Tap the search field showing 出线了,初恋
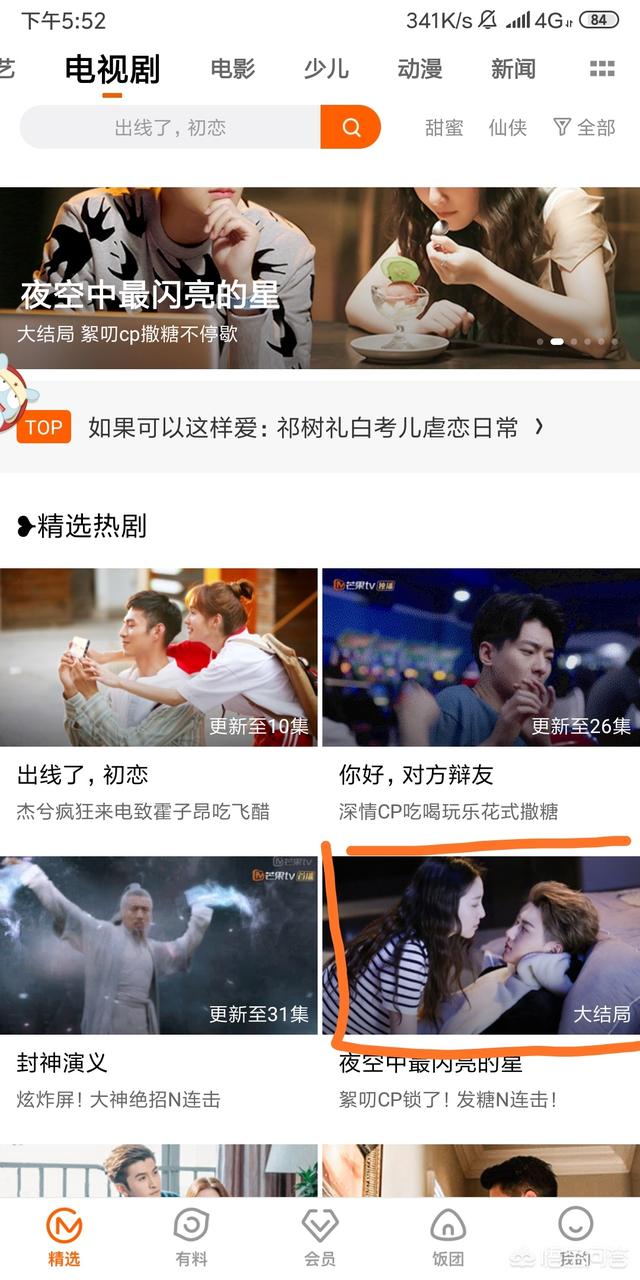The height and width of the screenshot is (1280, 640). coord(170,127)
